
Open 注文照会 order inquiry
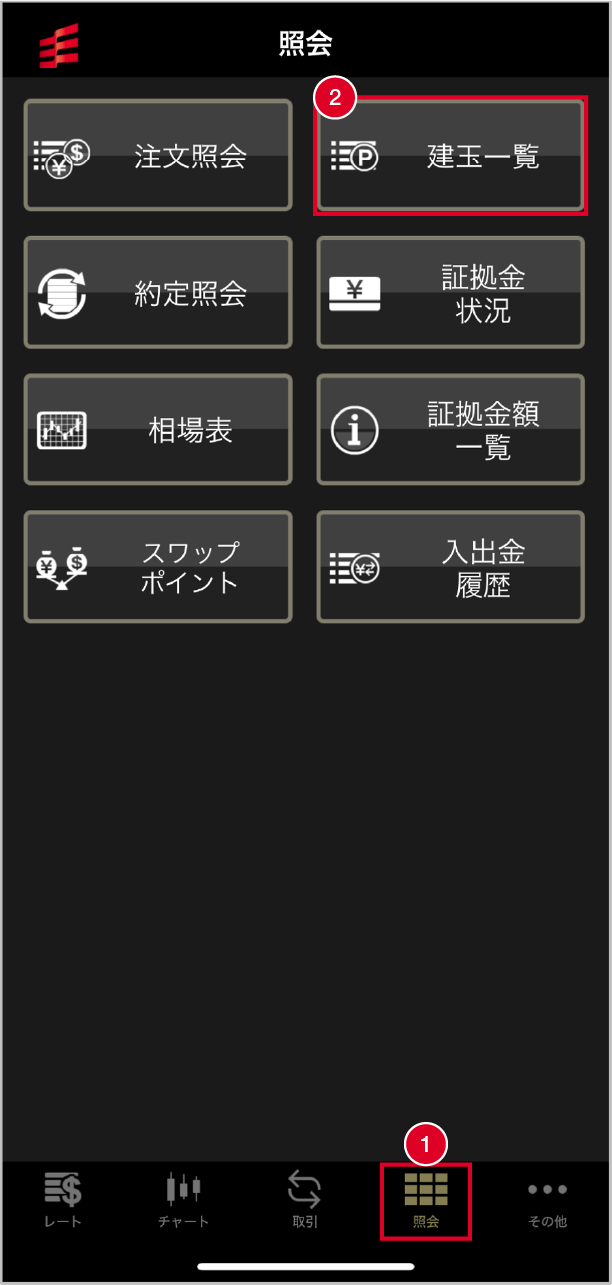click(158, 155)
